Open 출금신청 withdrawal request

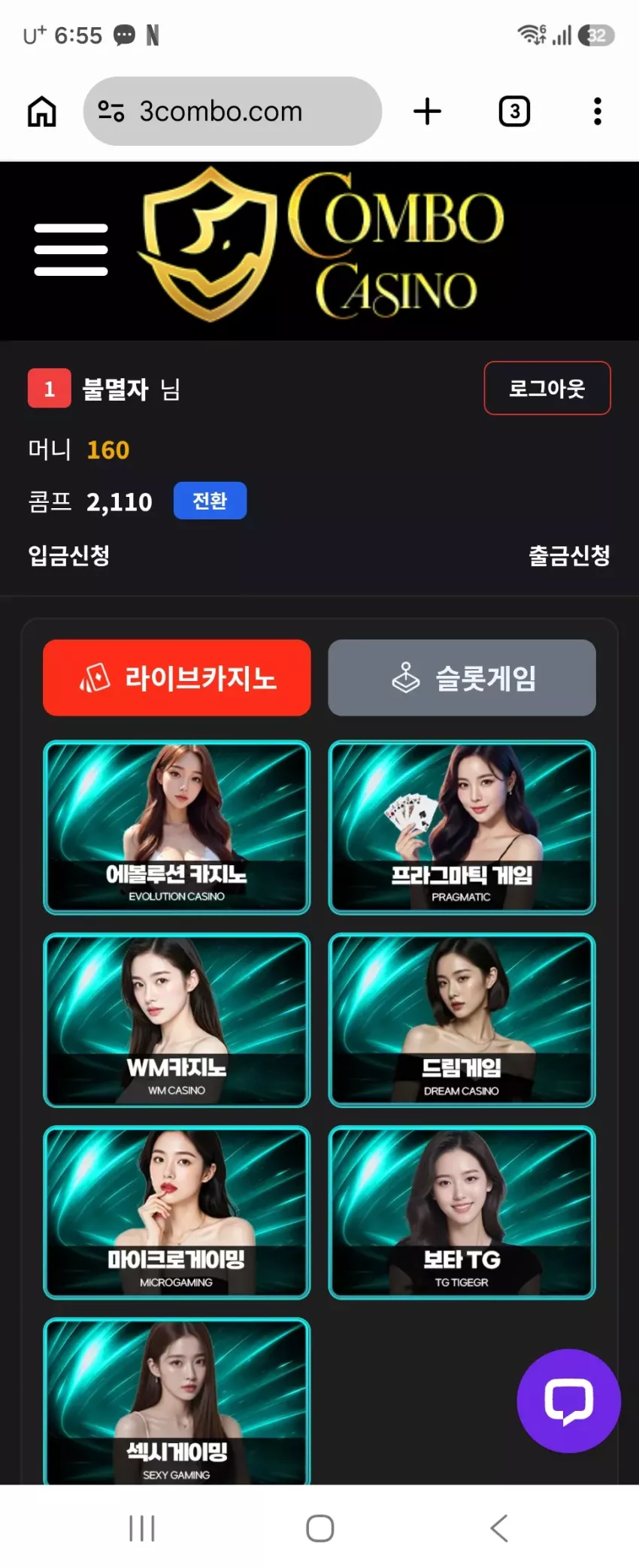tap(569, 555)
